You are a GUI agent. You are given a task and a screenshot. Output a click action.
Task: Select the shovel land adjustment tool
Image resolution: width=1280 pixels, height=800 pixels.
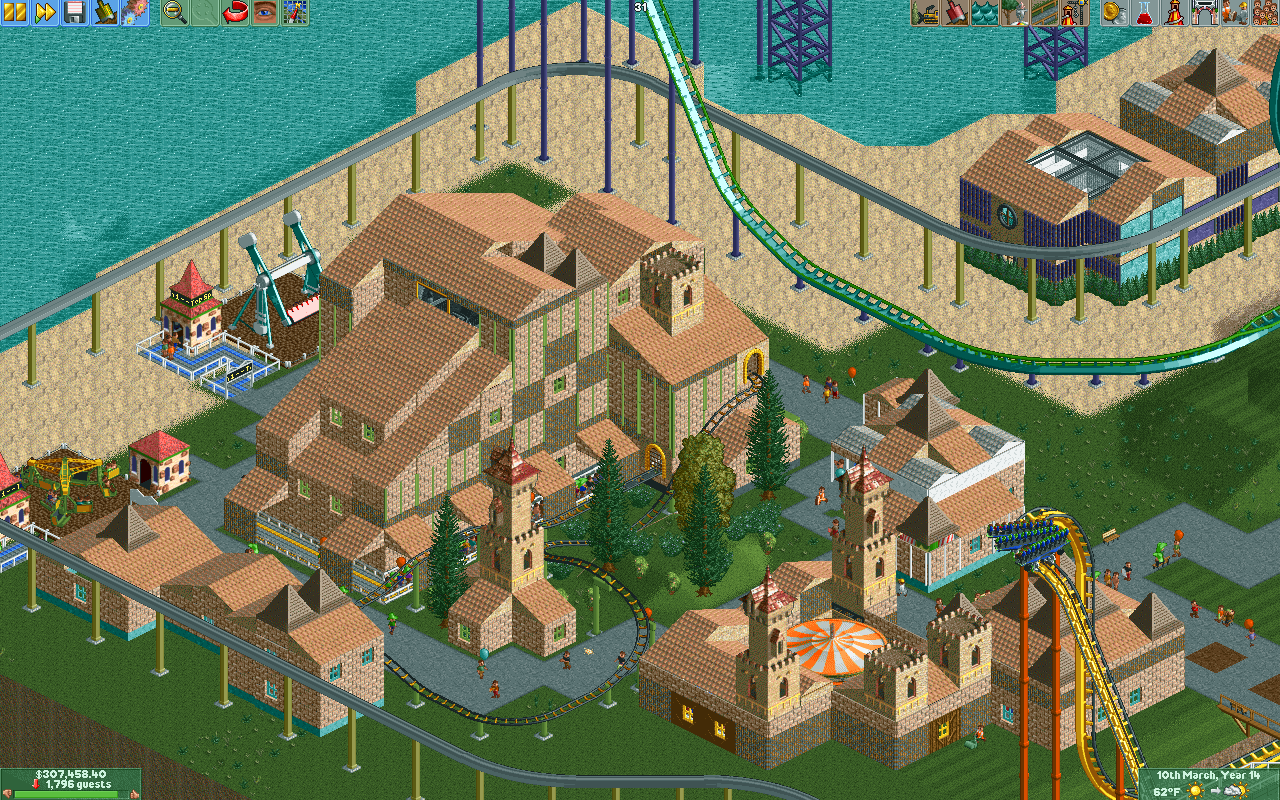955,13
